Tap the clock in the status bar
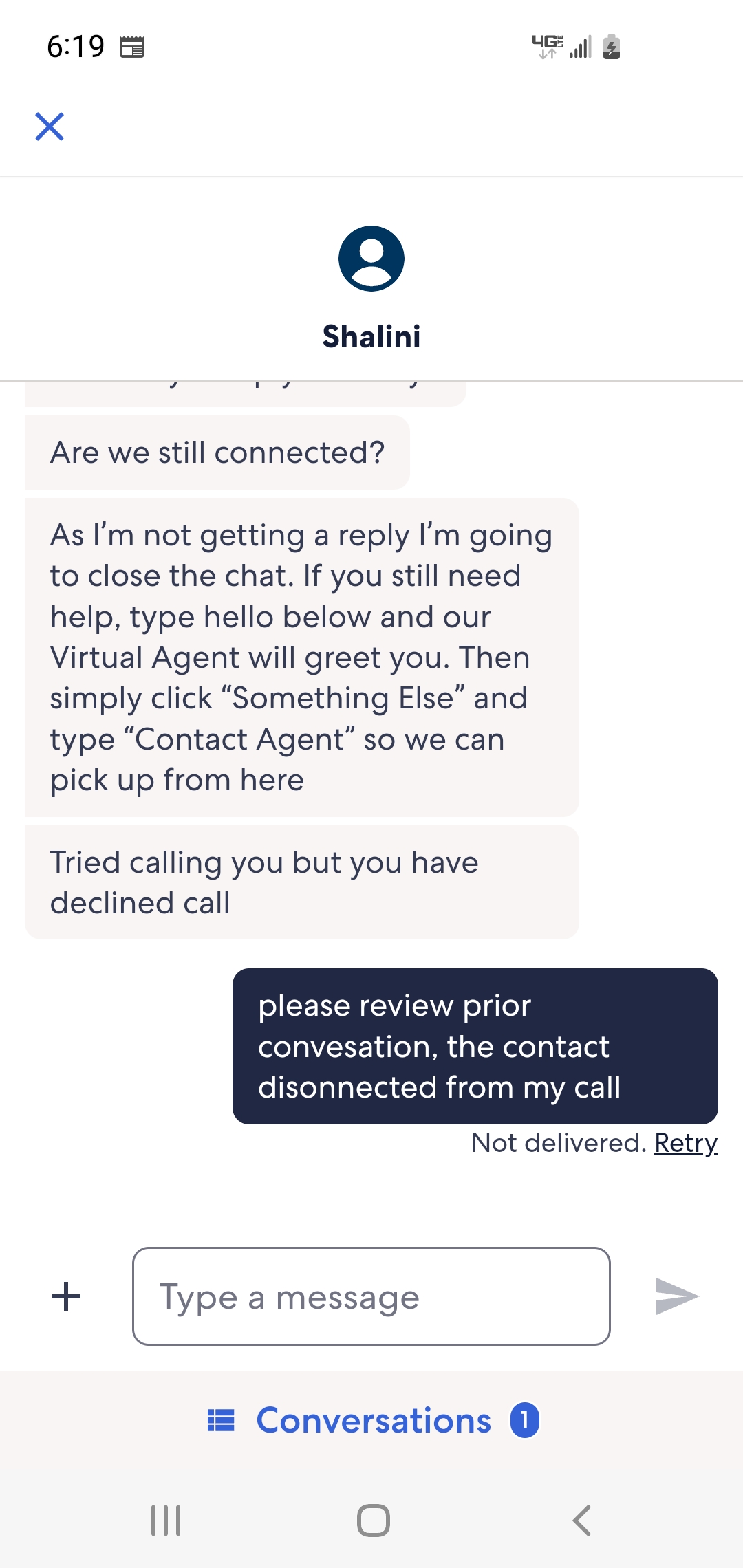 (x=74, y=47)
